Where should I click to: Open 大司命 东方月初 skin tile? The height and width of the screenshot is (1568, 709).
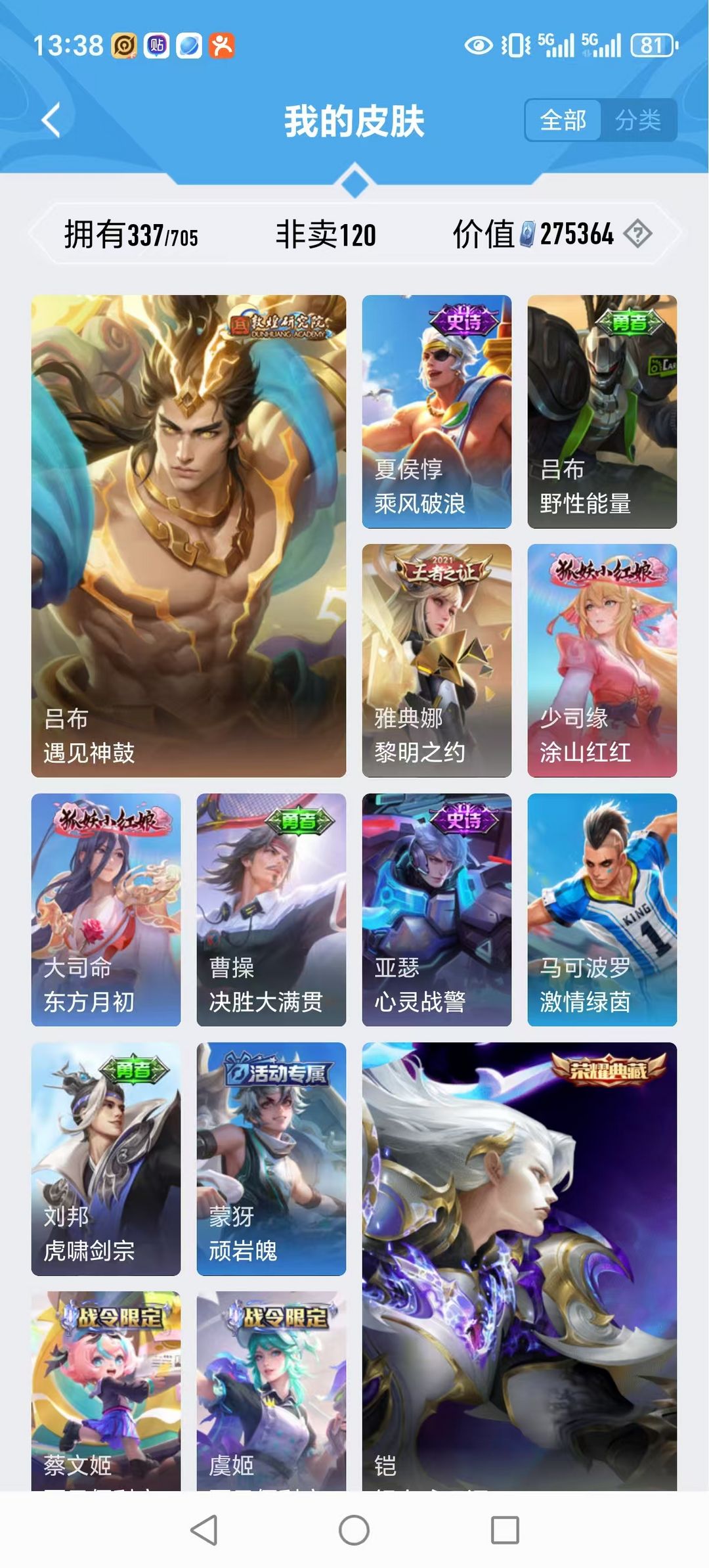tap(106, 910)
